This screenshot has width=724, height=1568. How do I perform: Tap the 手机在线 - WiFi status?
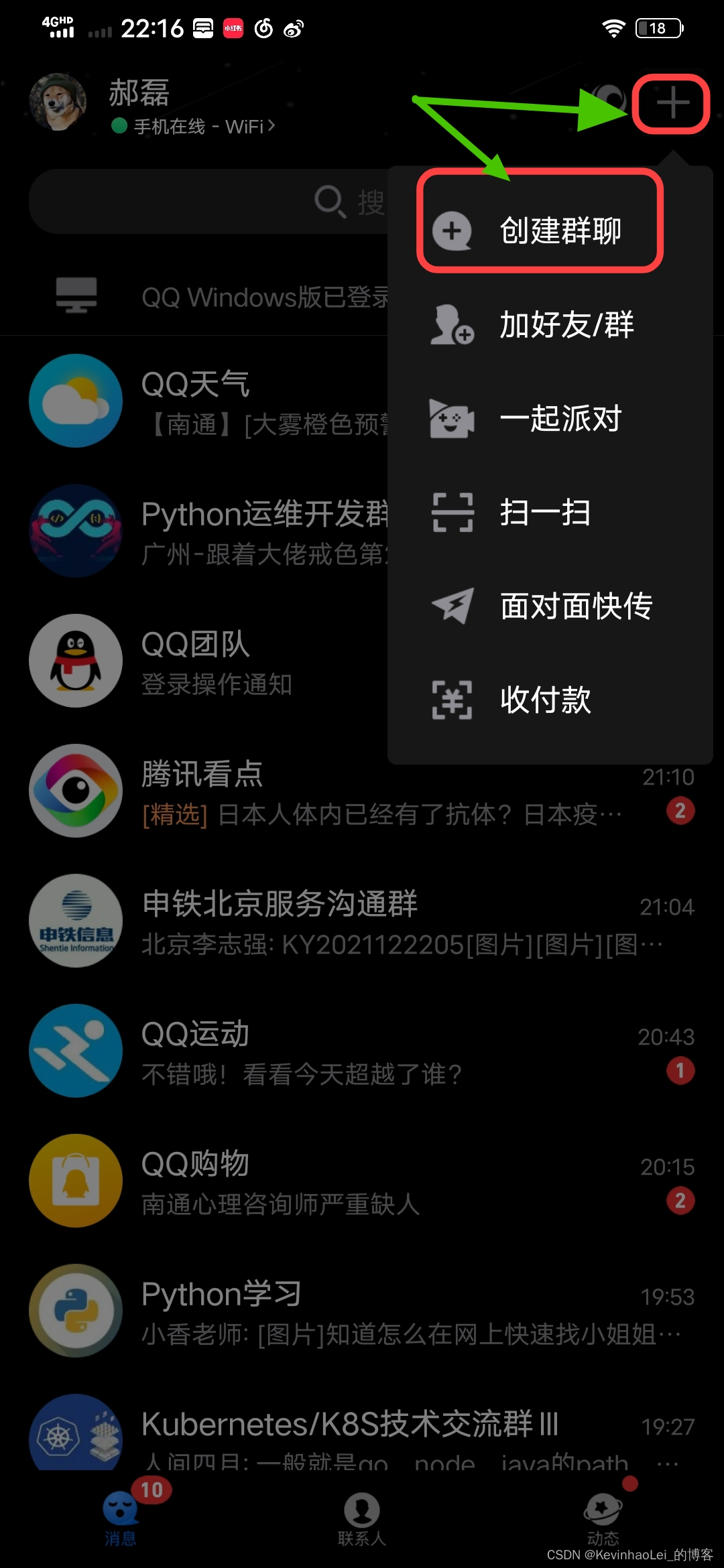pos(194,126)
